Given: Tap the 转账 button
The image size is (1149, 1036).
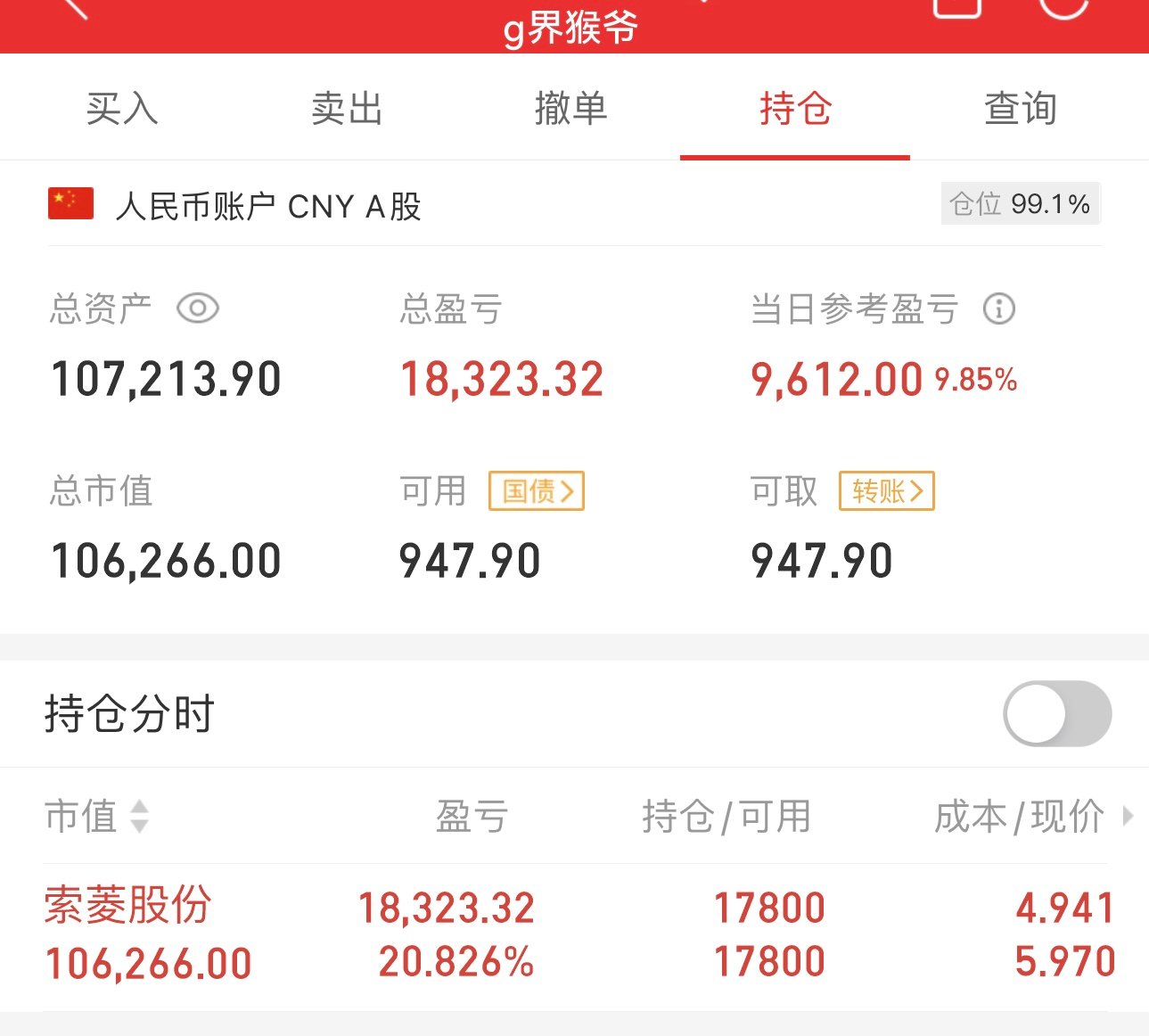Looking at the screenshot, I should 886,491.
